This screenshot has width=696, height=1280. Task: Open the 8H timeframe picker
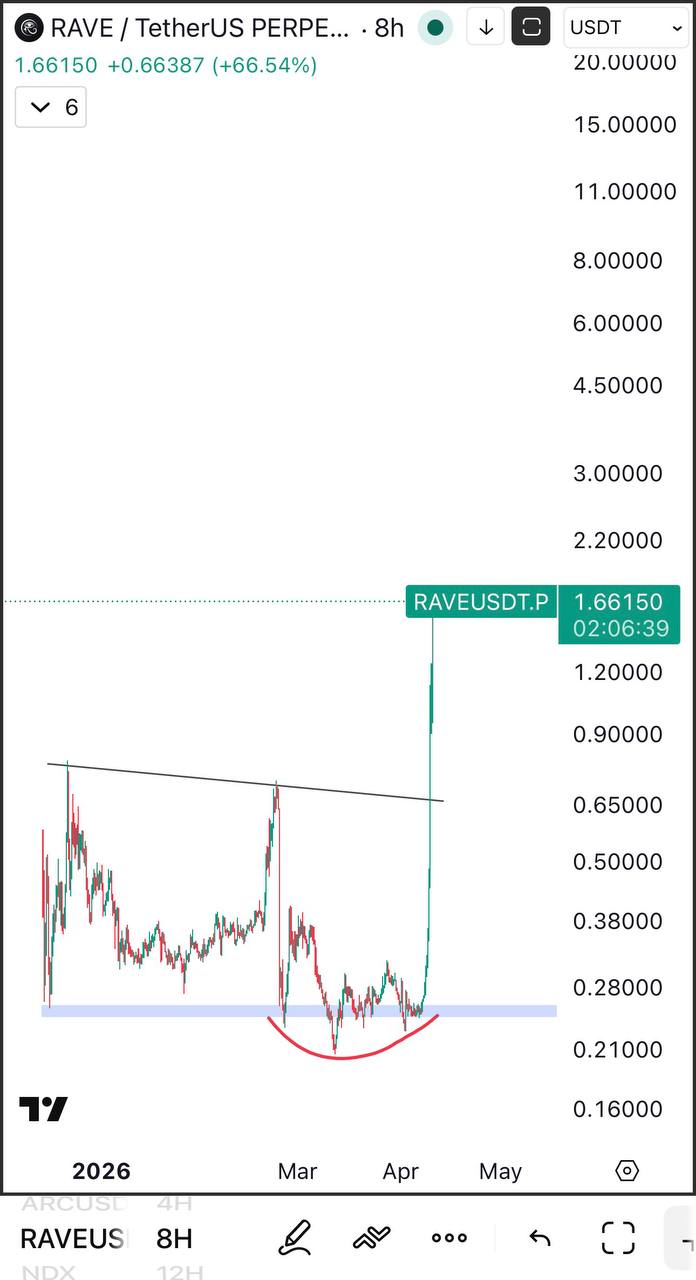pos(174,1239)
